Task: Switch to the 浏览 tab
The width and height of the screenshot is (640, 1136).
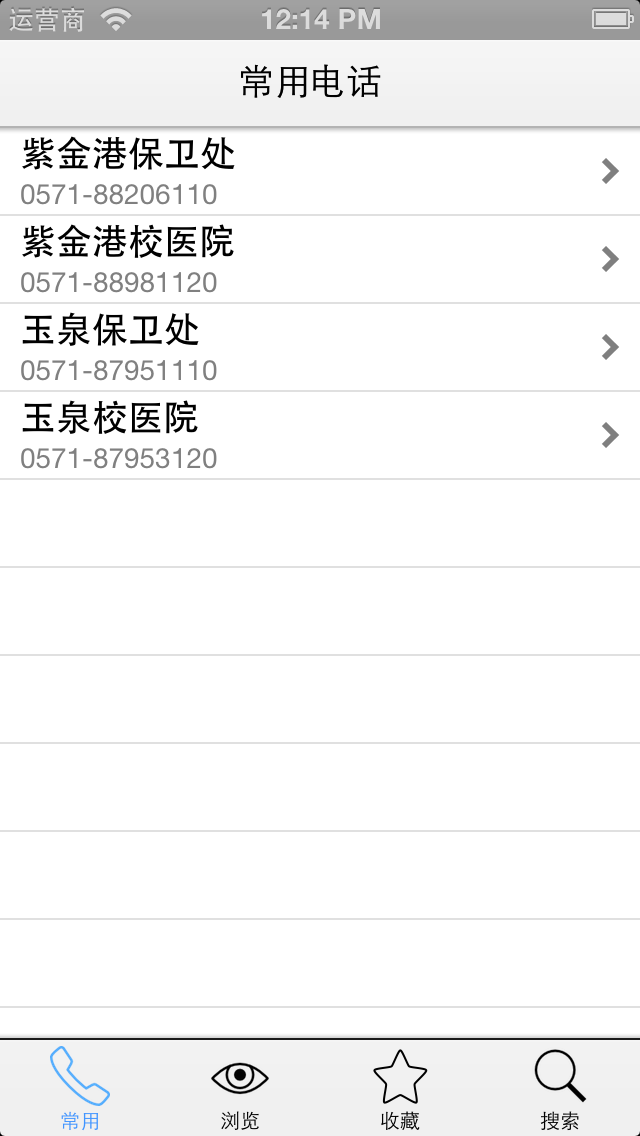Action: pyautogui.click(x=240, y=1088)
